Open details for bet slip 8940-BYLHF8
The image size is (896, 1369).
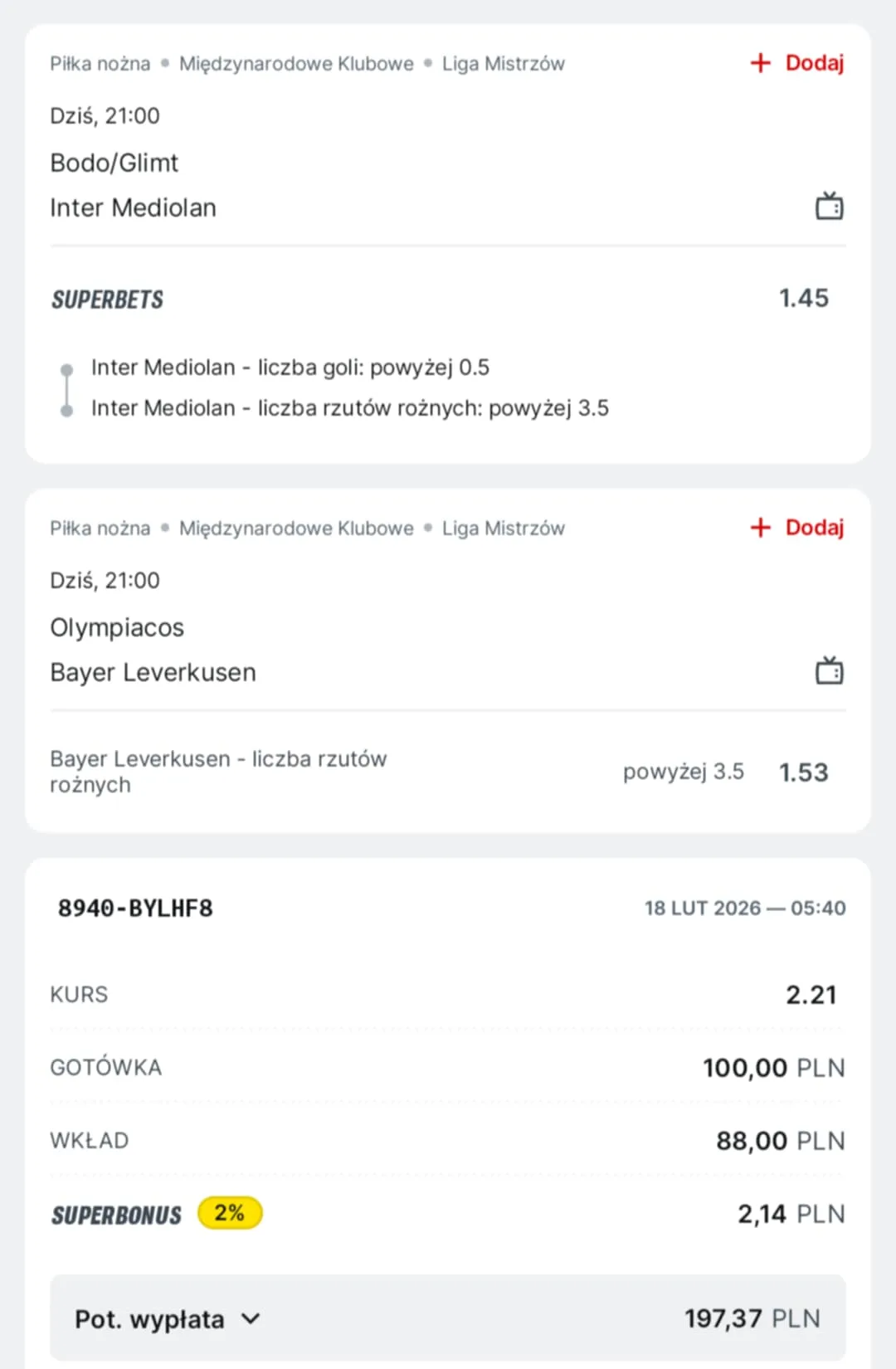tap(136, 907)
